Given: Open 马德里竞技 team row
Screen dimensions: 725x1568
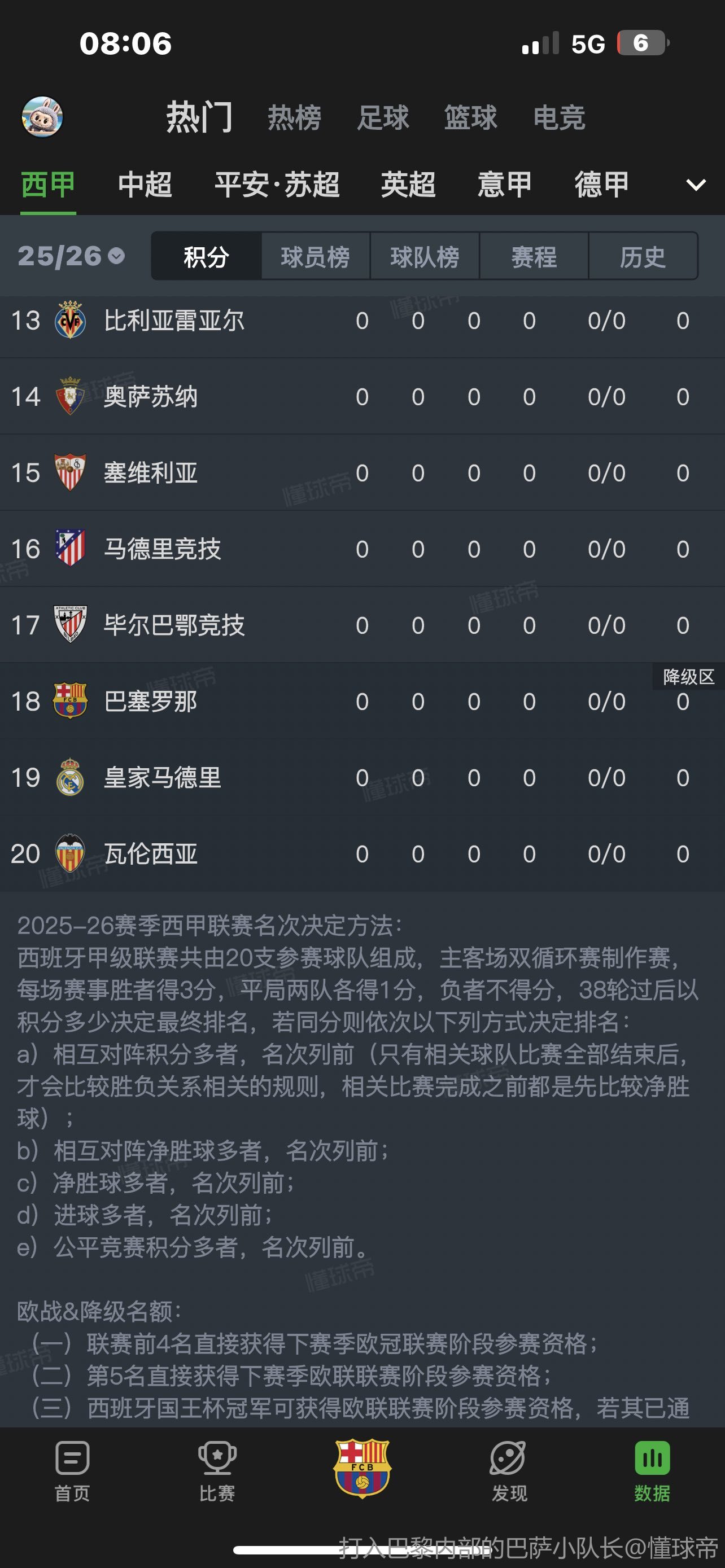Looking at the screenshot, I should [362, 549].
